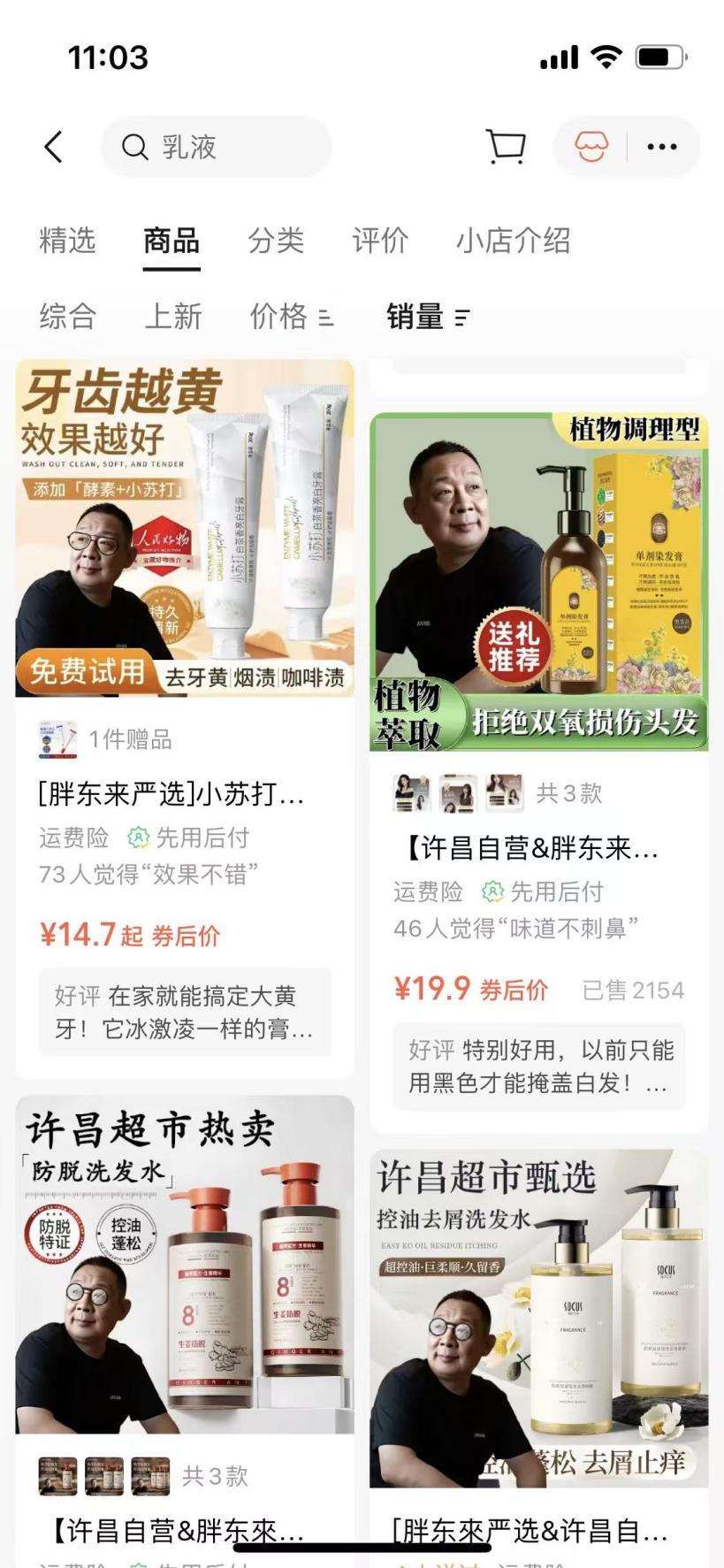Switch to the 分类 tab

[276, 241]
